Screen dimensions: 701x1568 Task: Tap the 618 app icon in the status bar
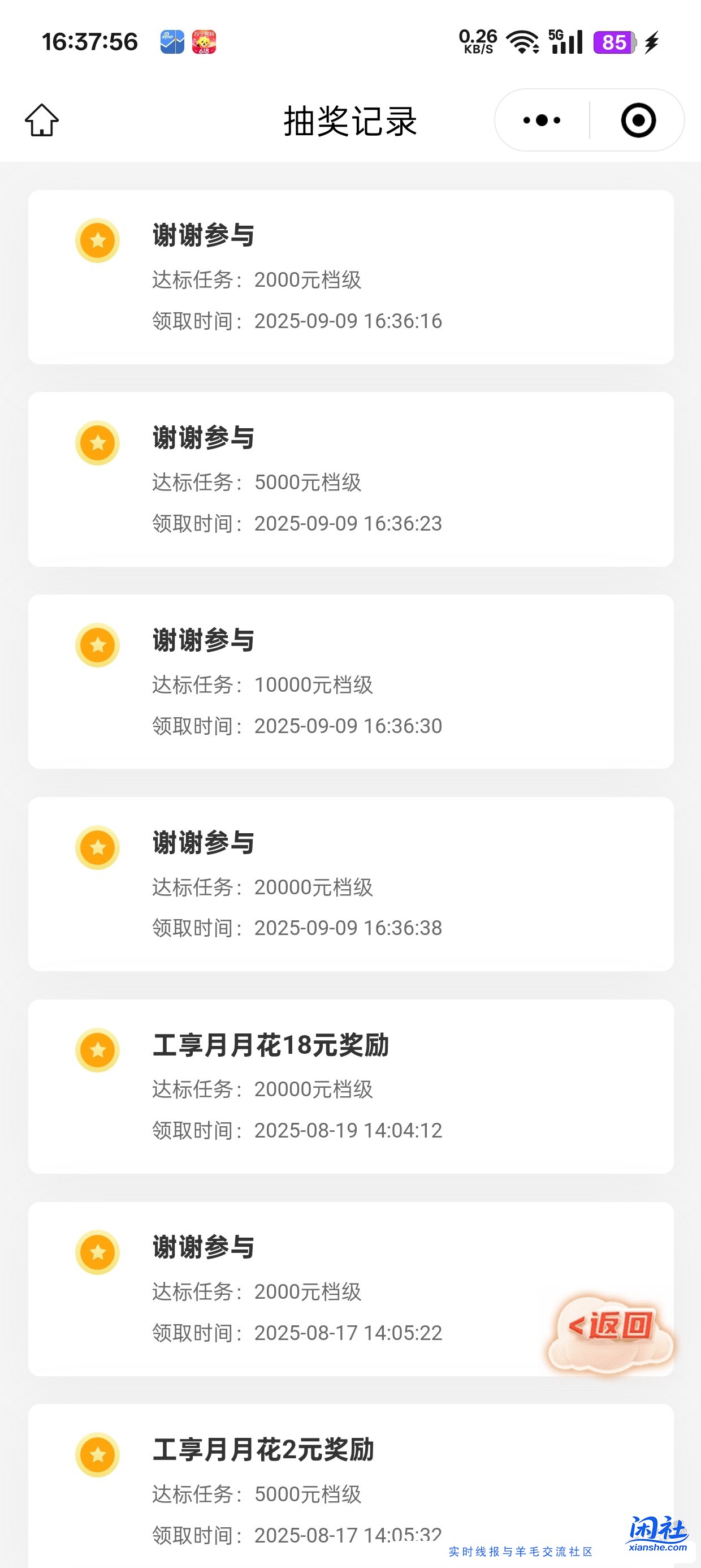point(205,42)
